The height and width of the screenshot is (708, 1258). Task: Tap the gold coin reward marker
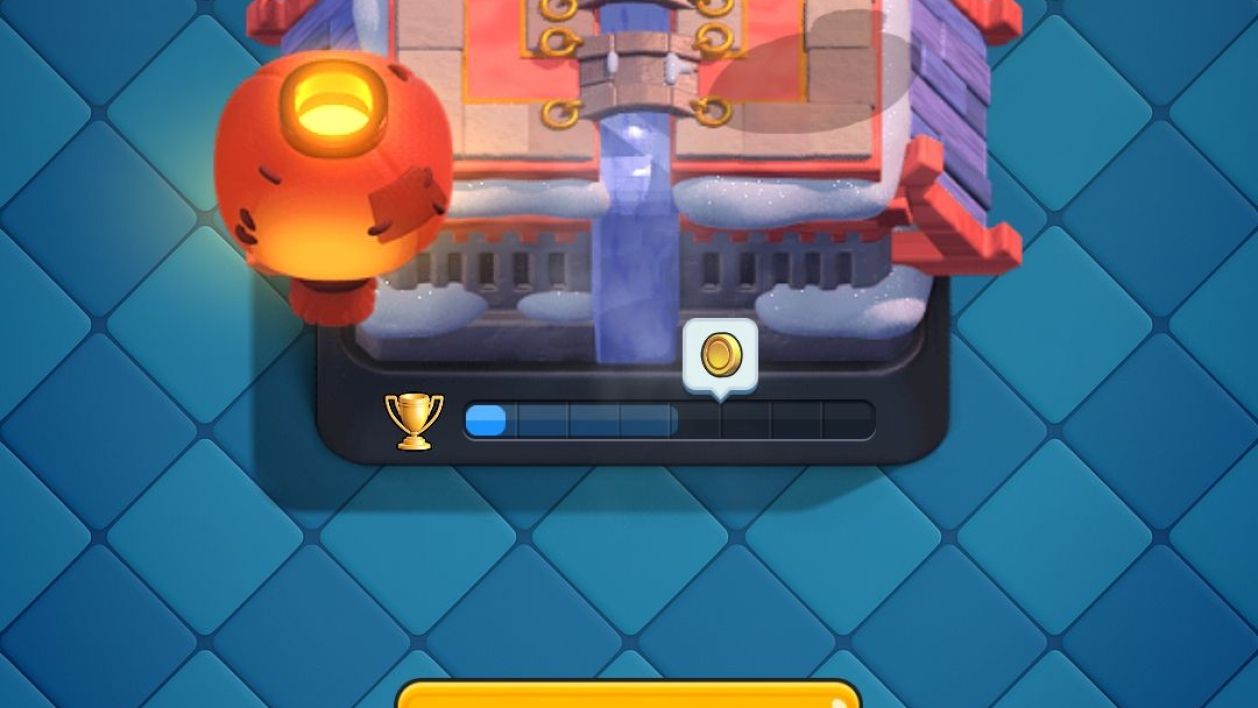click(720, 355)
